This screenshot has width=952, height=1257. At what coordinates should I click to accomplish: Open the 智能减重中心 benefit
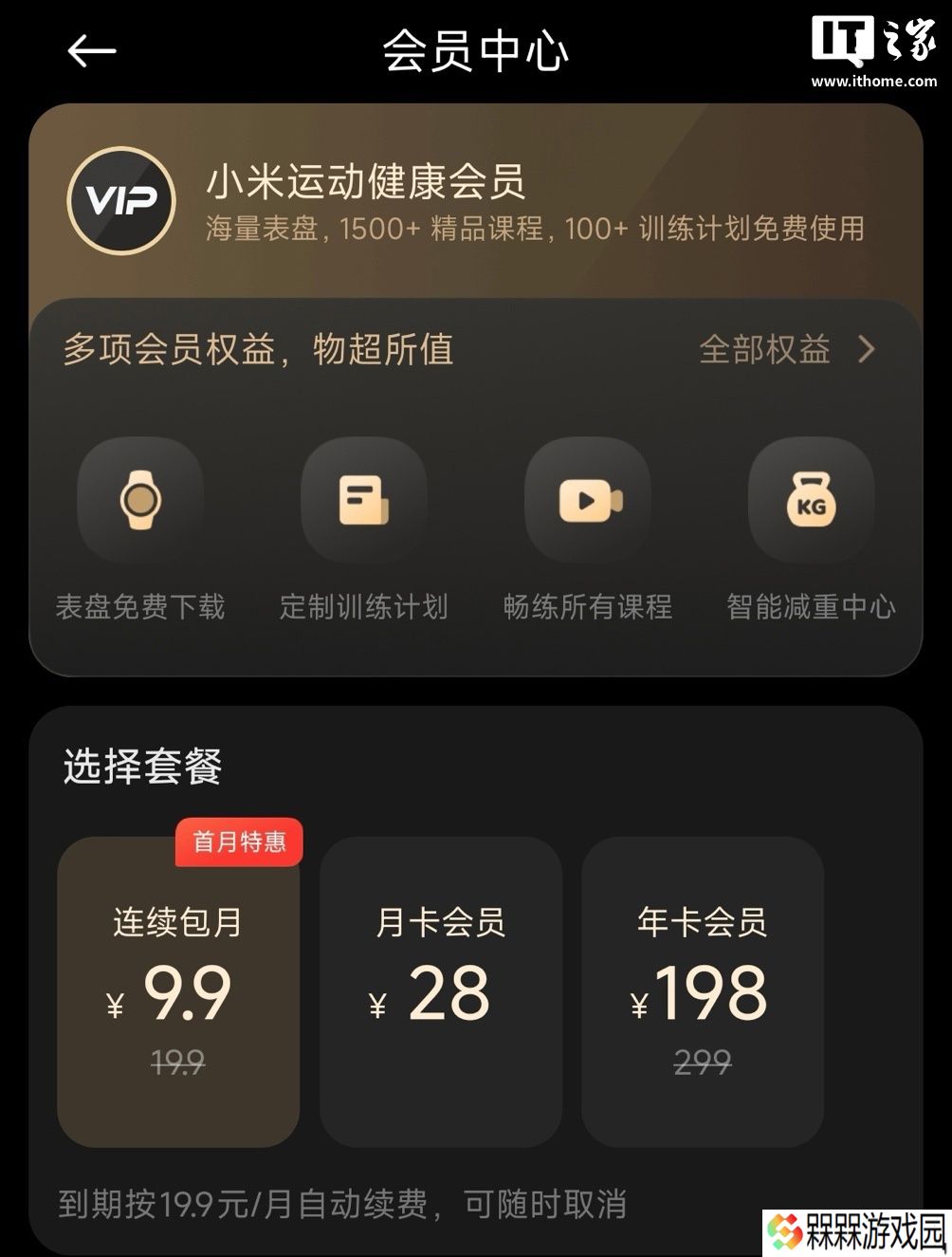[x=811, y=500]
